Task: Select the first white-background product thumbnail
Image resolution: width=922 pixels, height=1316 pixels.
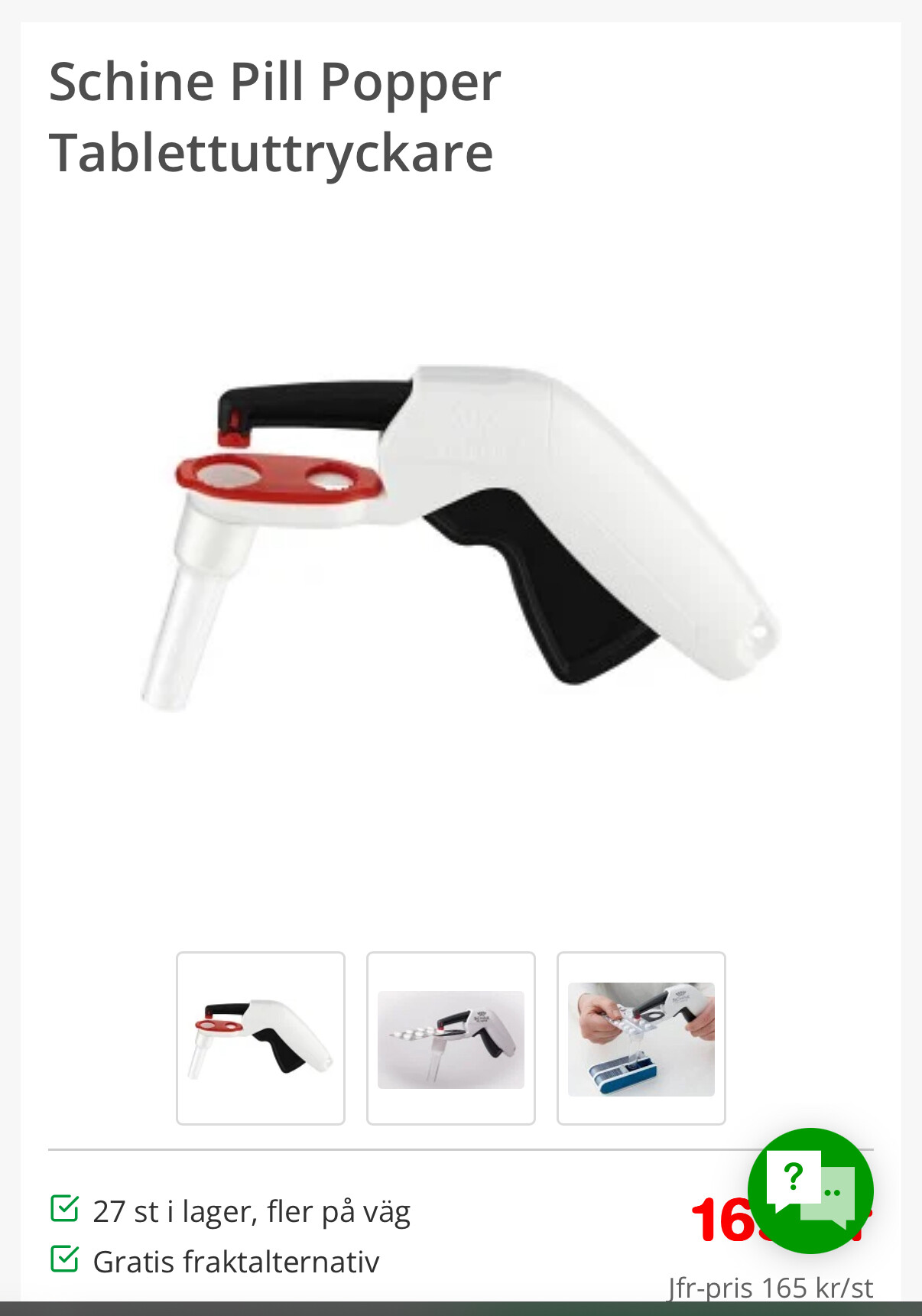Action: 261,1038
